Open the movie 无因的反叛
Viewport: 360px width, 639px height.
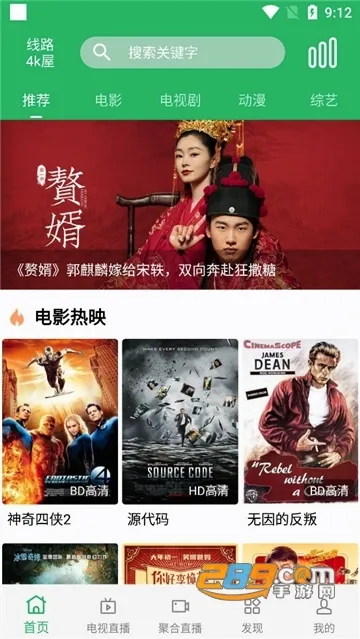300,434
